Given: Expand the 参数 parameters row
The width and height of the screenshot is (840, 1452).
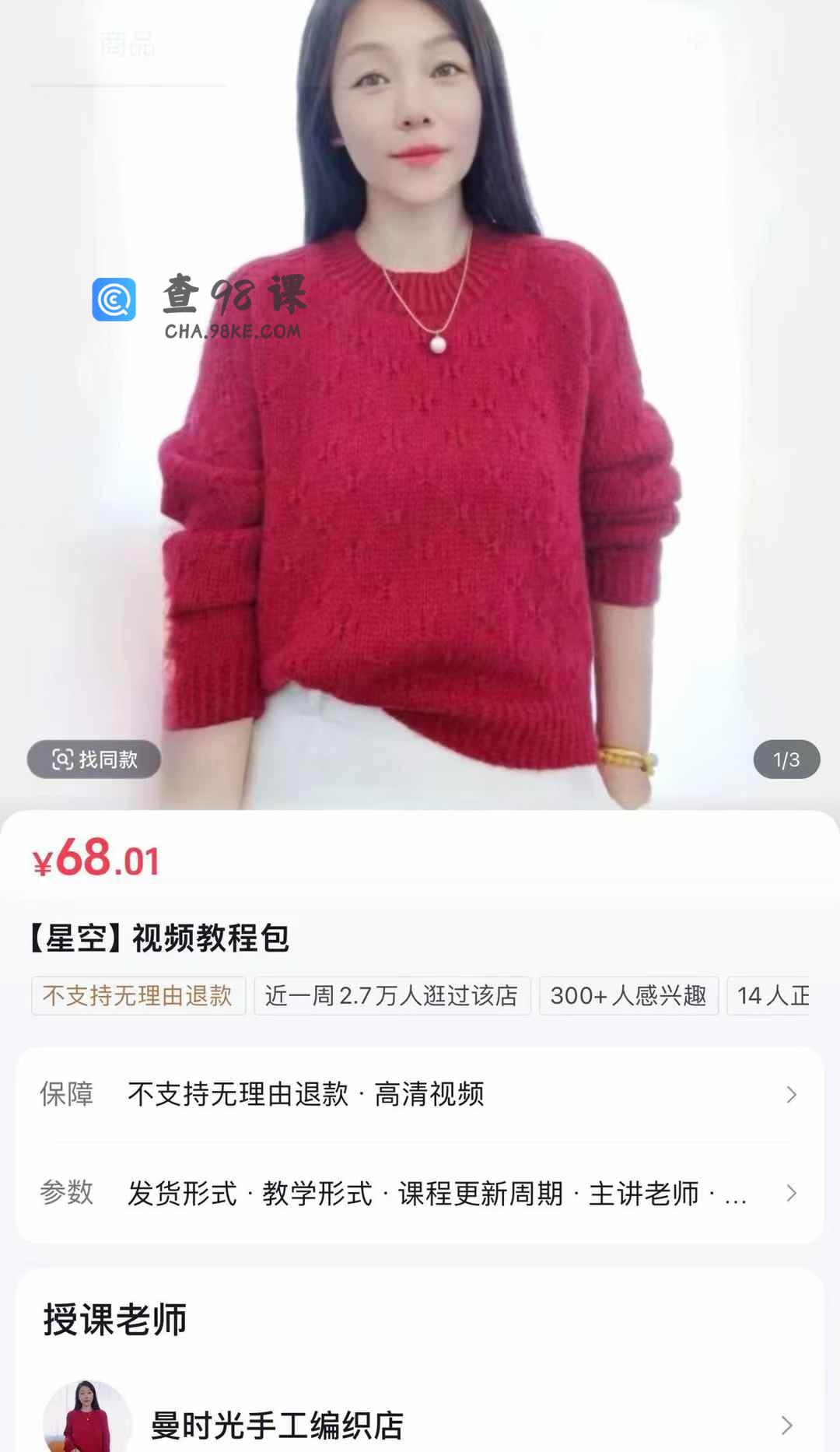Looking at the screenshot, I should pyautogui.click(x=420, y=1193).
